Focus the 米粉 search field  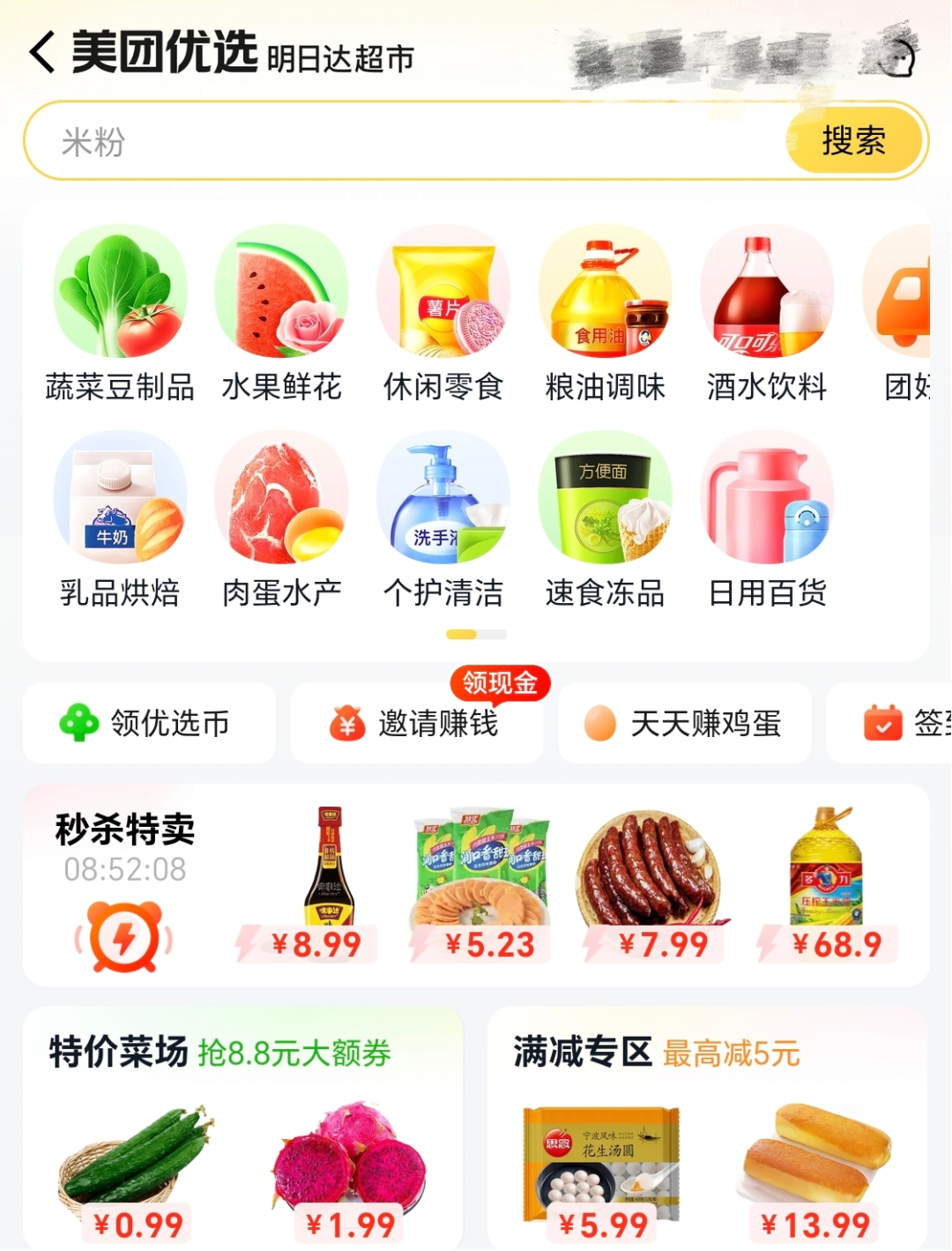[x=405, y=142]
